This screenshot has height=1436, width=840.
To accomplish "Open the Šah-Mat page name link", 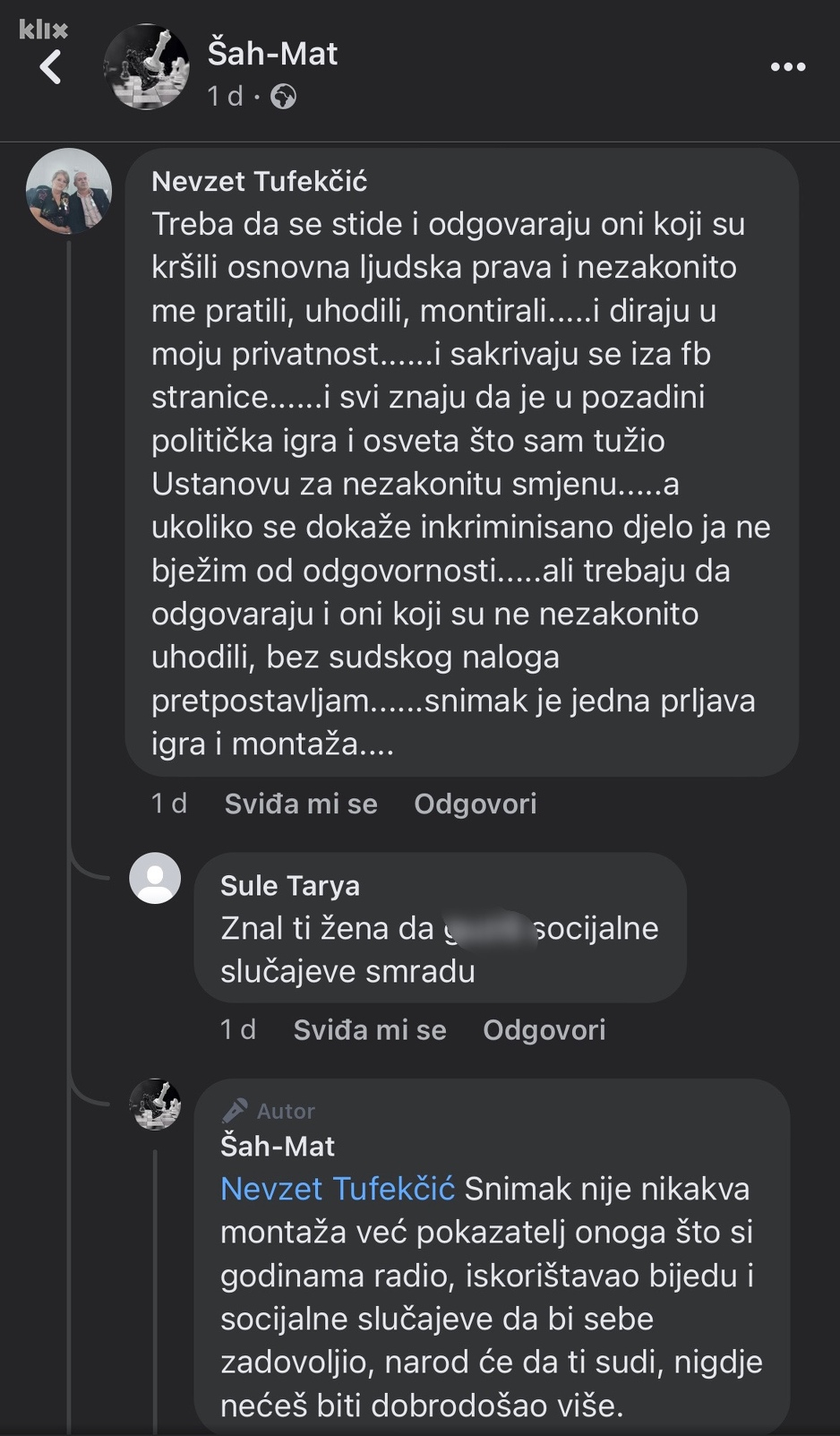I will pyautogui.click(x=271, y=53).
